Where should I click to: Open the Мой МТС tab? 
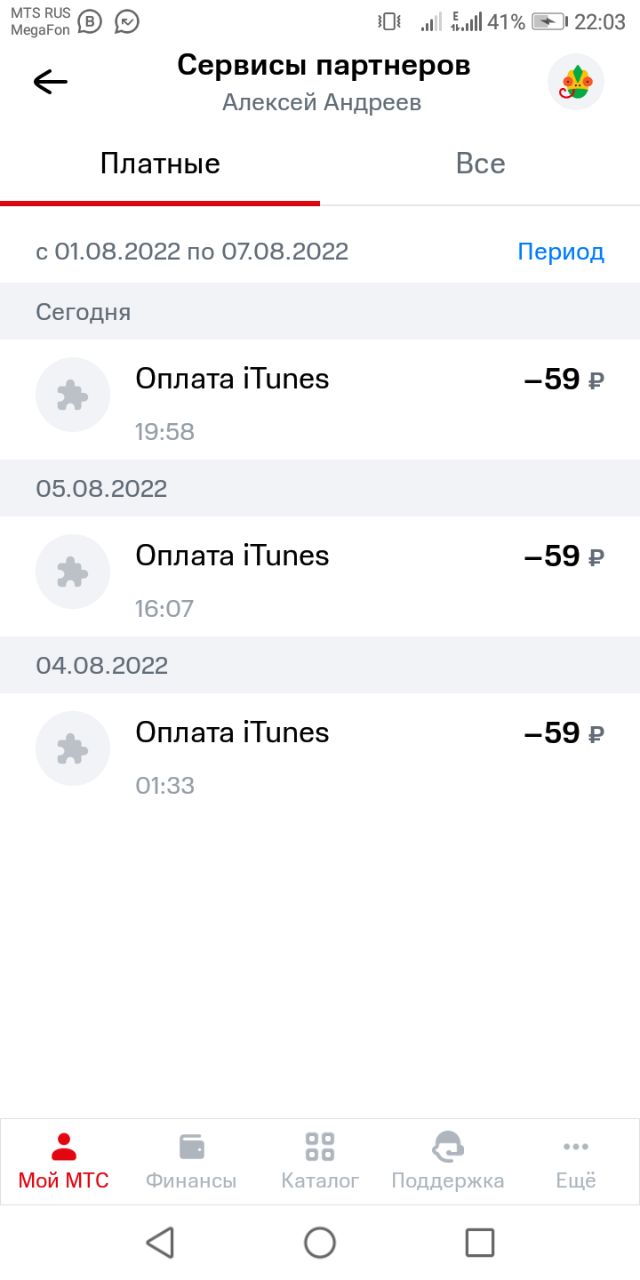pos(64,1162)
